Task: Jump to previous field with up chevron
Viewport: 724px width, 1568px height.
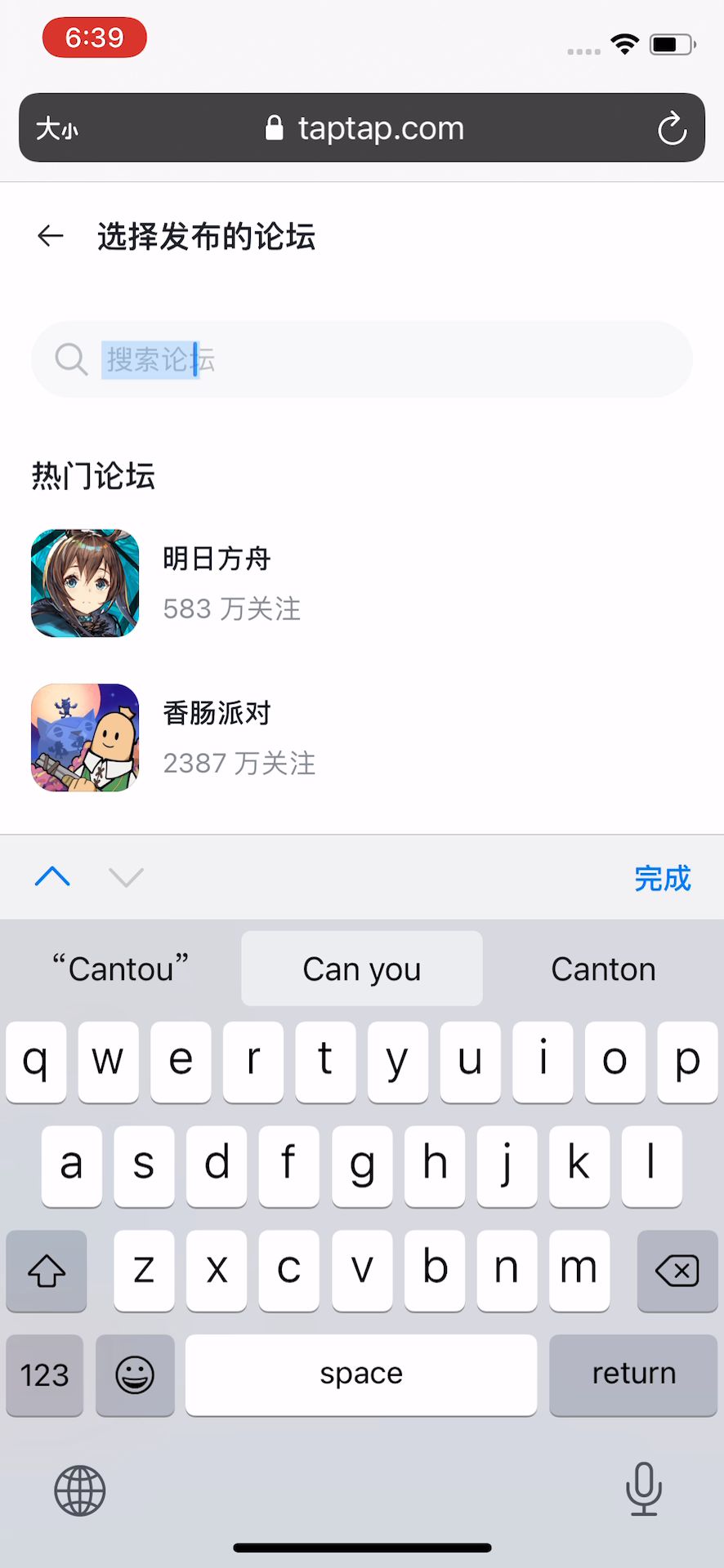Action: point(53,877)
